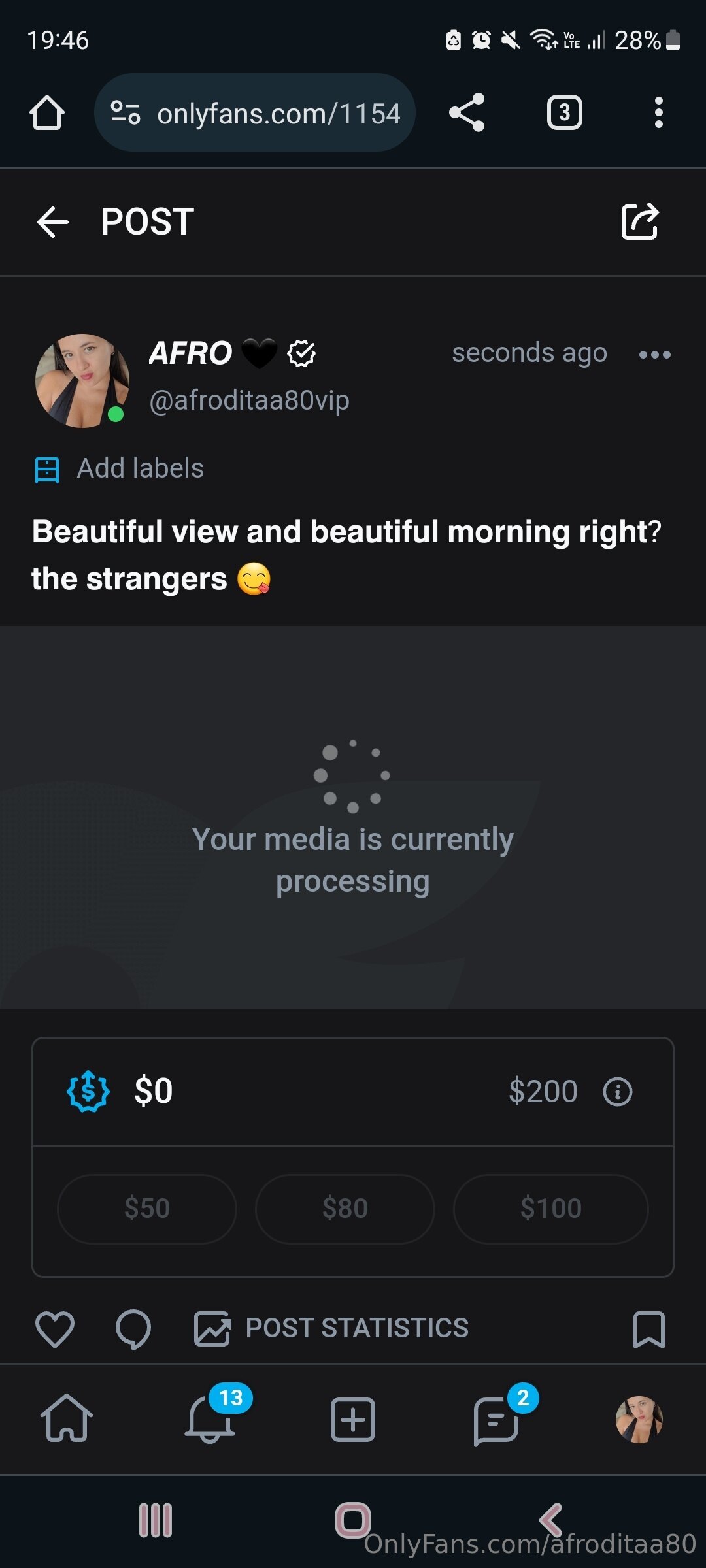Open Post Statistics
Screen dimensions: 706x1568
click(331, 1328)
